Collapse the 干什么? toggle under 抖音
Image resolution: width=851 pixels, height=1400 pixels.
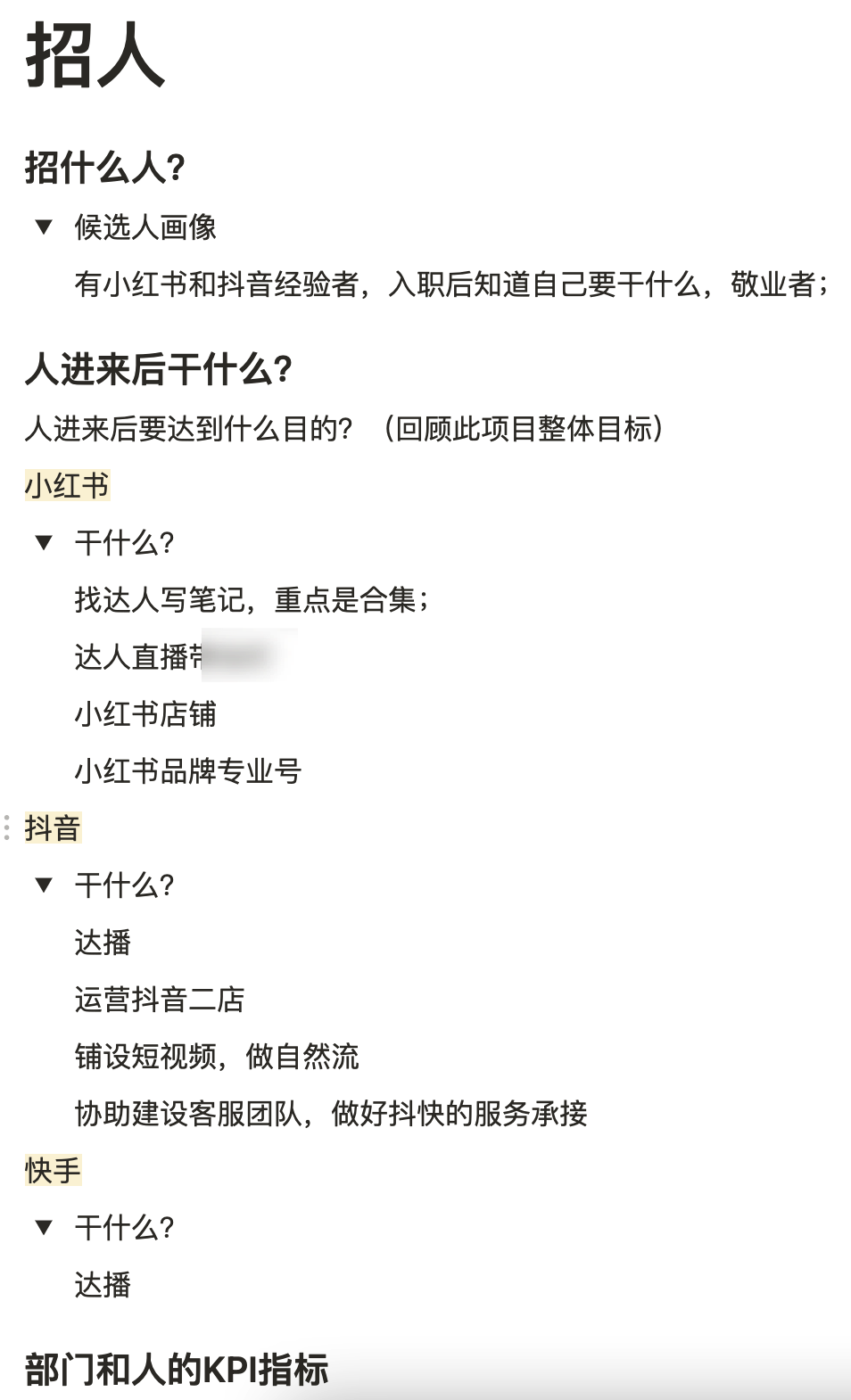click(43, 885)
